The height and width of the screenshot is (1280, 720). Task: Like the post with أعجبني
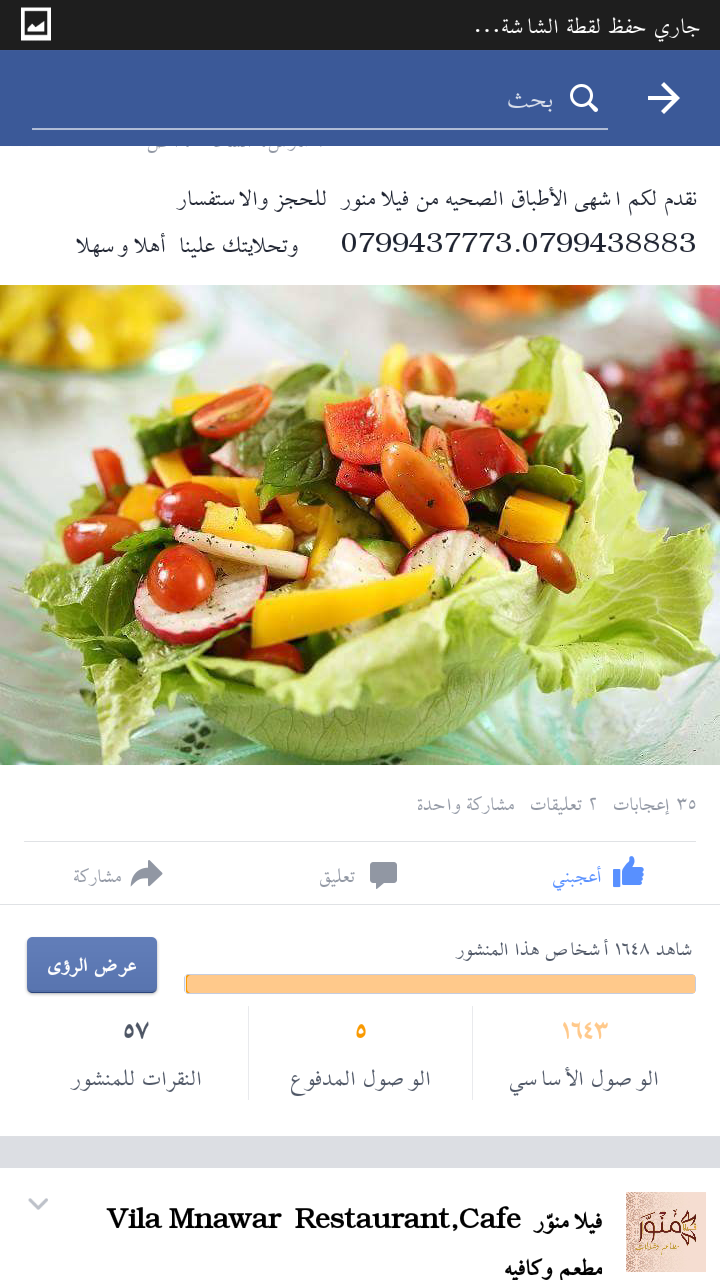click(598, 875)
